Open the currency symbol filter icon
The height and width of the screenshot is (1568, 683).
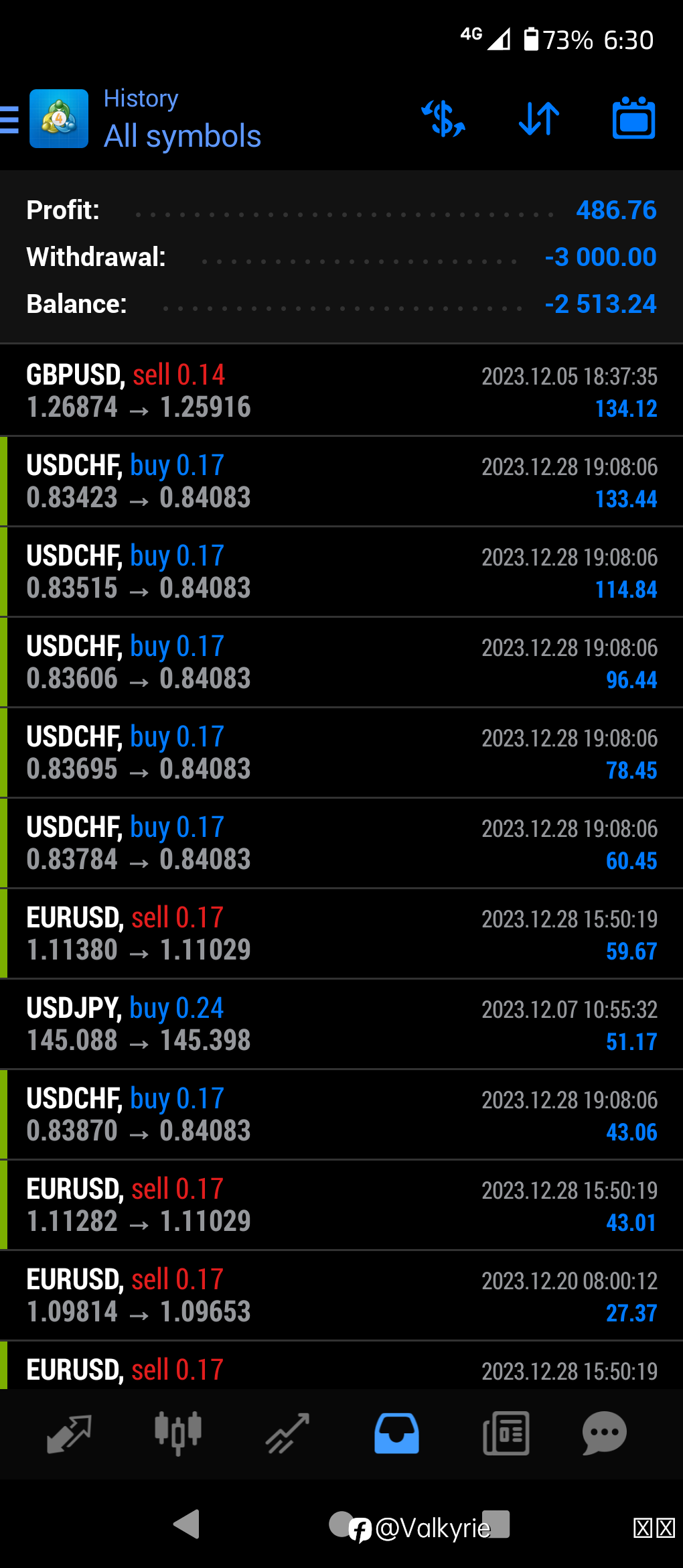(443, 119)
